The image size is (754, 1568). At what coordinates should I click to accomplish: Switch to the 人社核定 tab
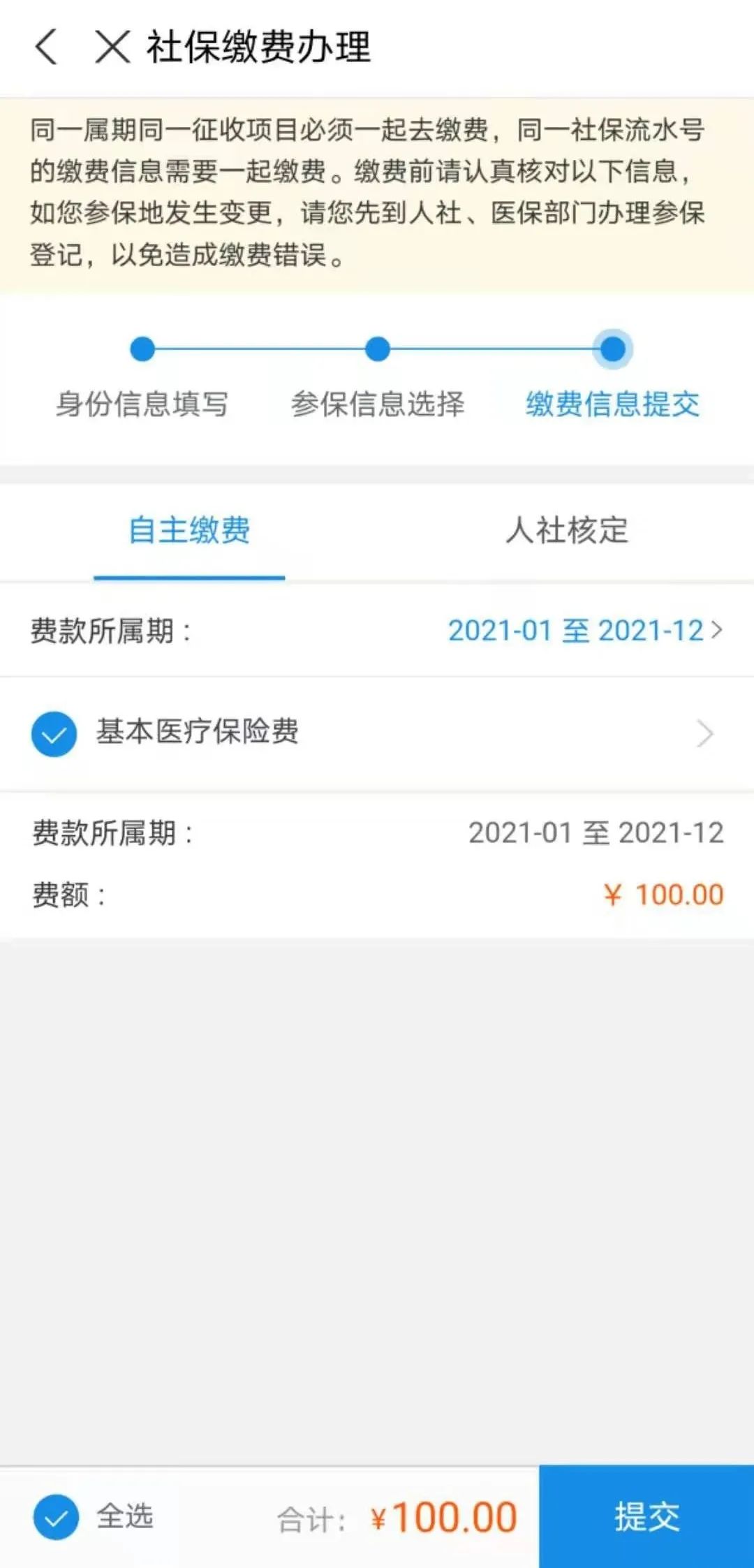[x=566, y=530]
